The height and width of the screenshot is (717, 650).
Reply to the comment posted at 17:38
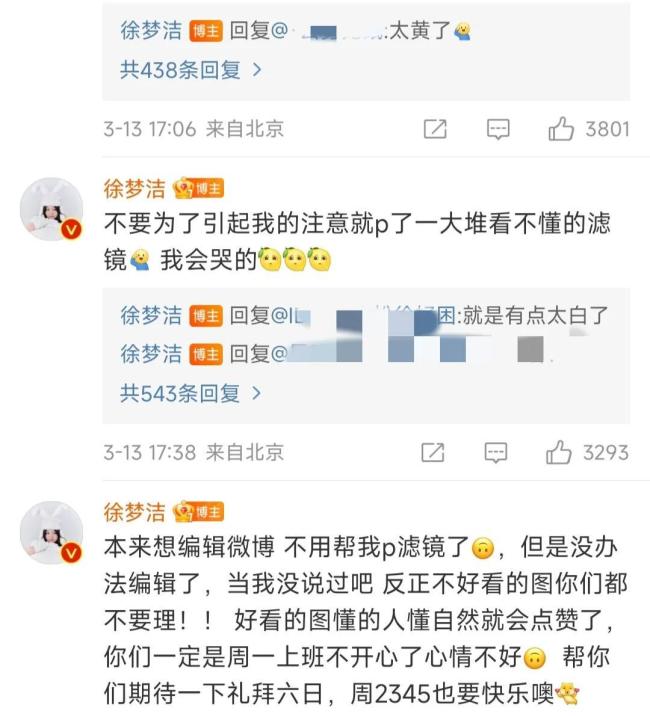coord(497,453)
